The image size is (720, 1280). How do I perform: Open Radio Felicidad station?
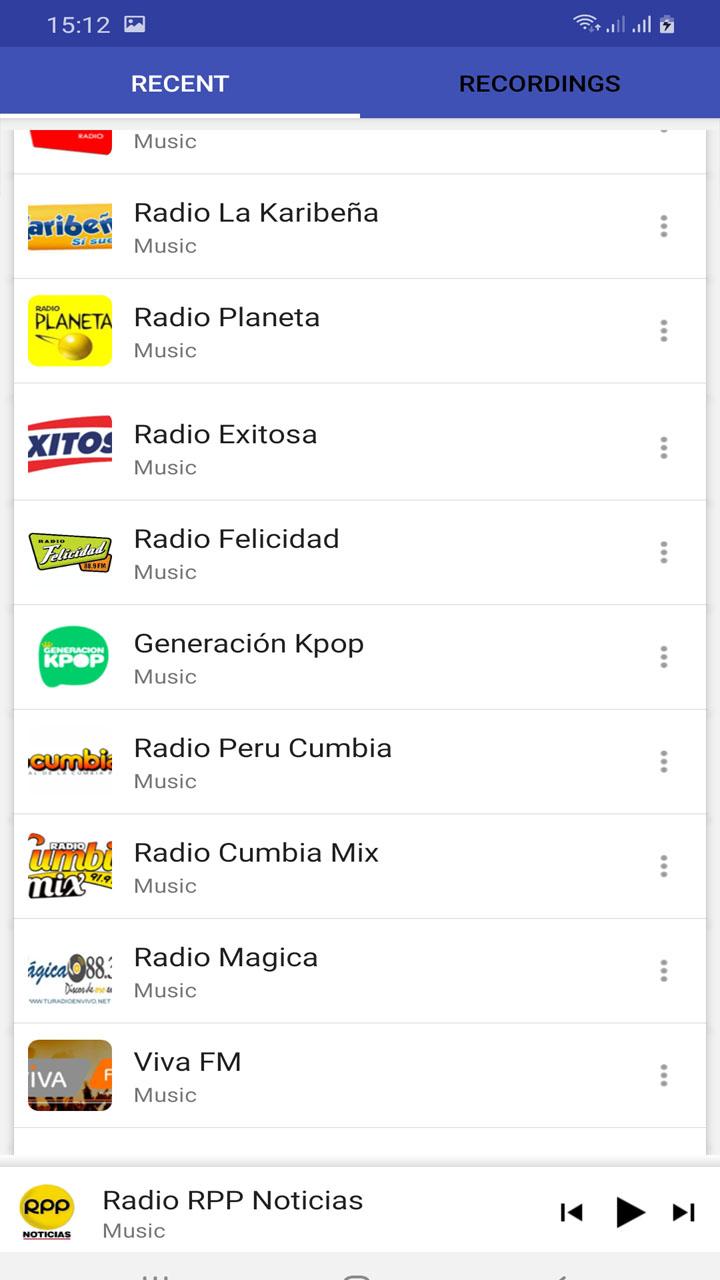(360, 553)
